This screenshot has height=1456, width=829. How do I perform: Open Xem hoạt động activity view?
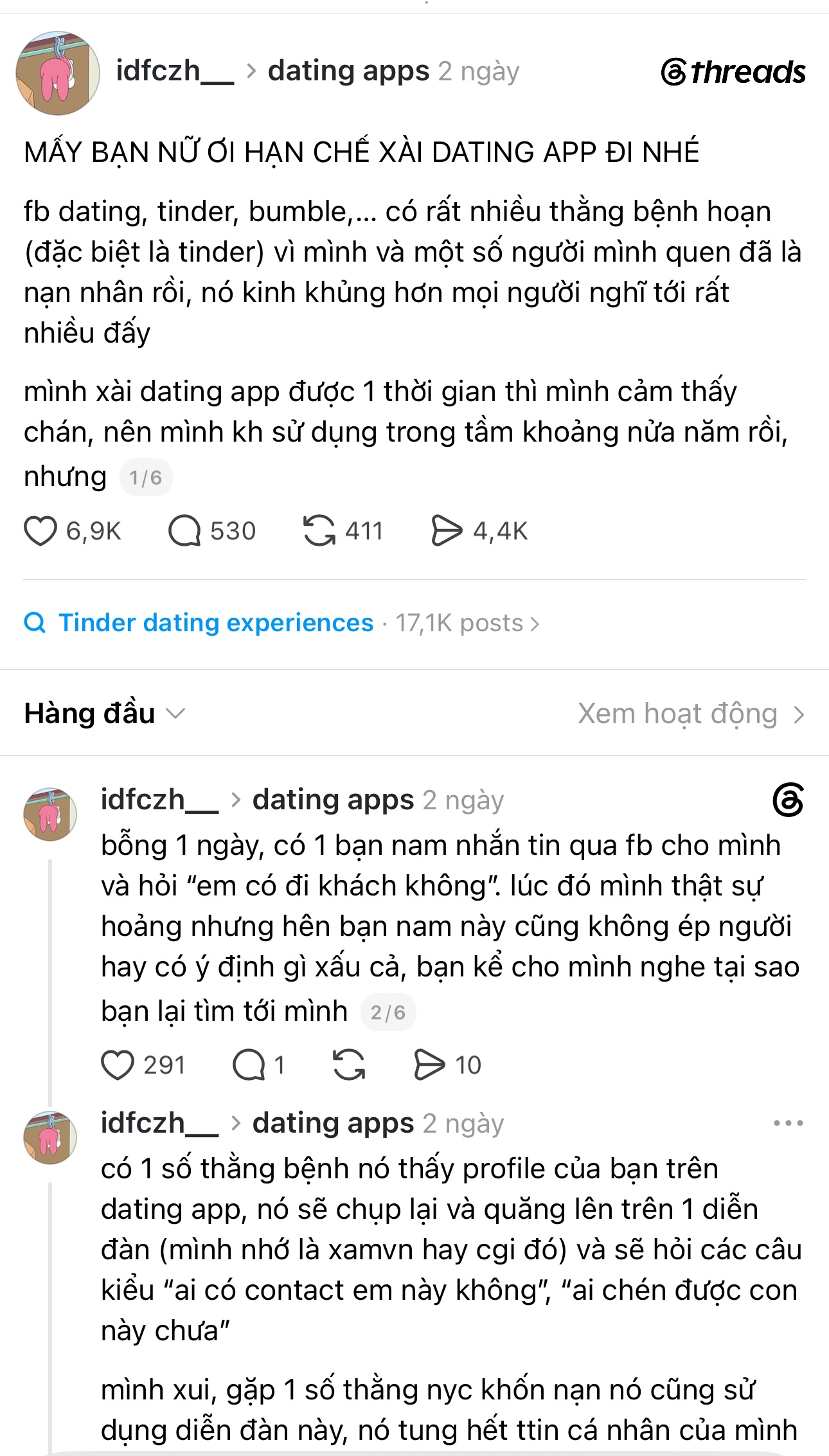coord(691,714)
